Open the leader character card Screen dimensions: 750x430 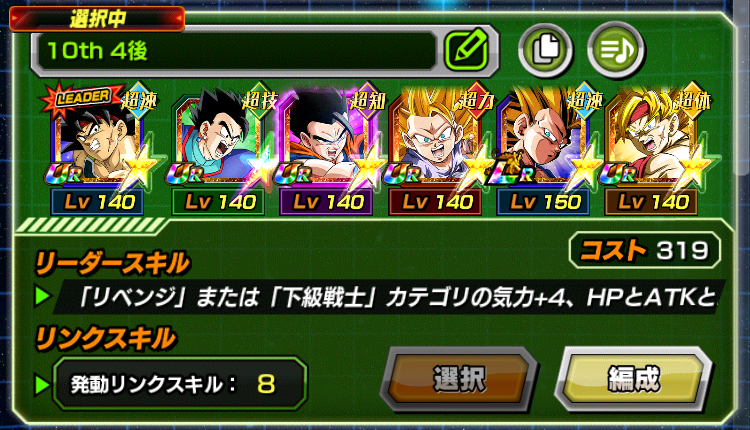(98, 140)
